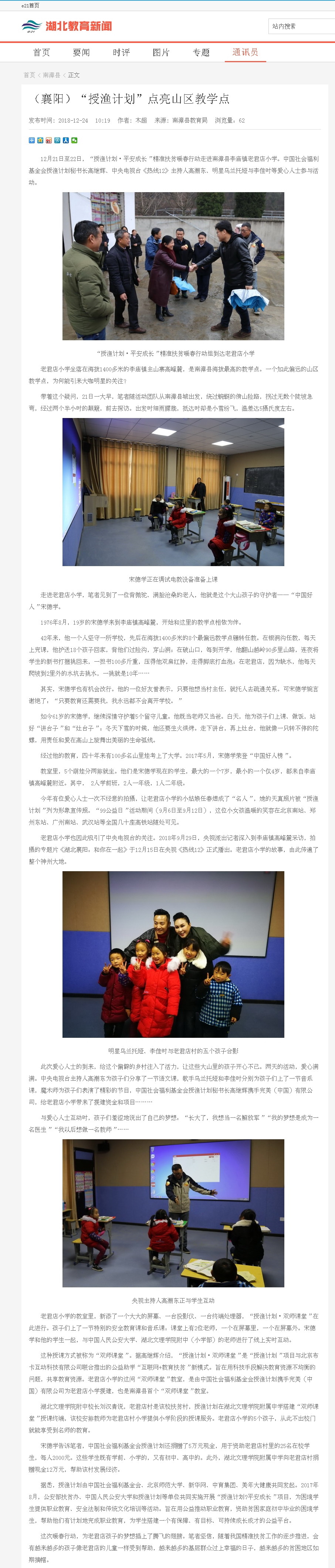Open the 专题 tab

(x=201, y=52)
